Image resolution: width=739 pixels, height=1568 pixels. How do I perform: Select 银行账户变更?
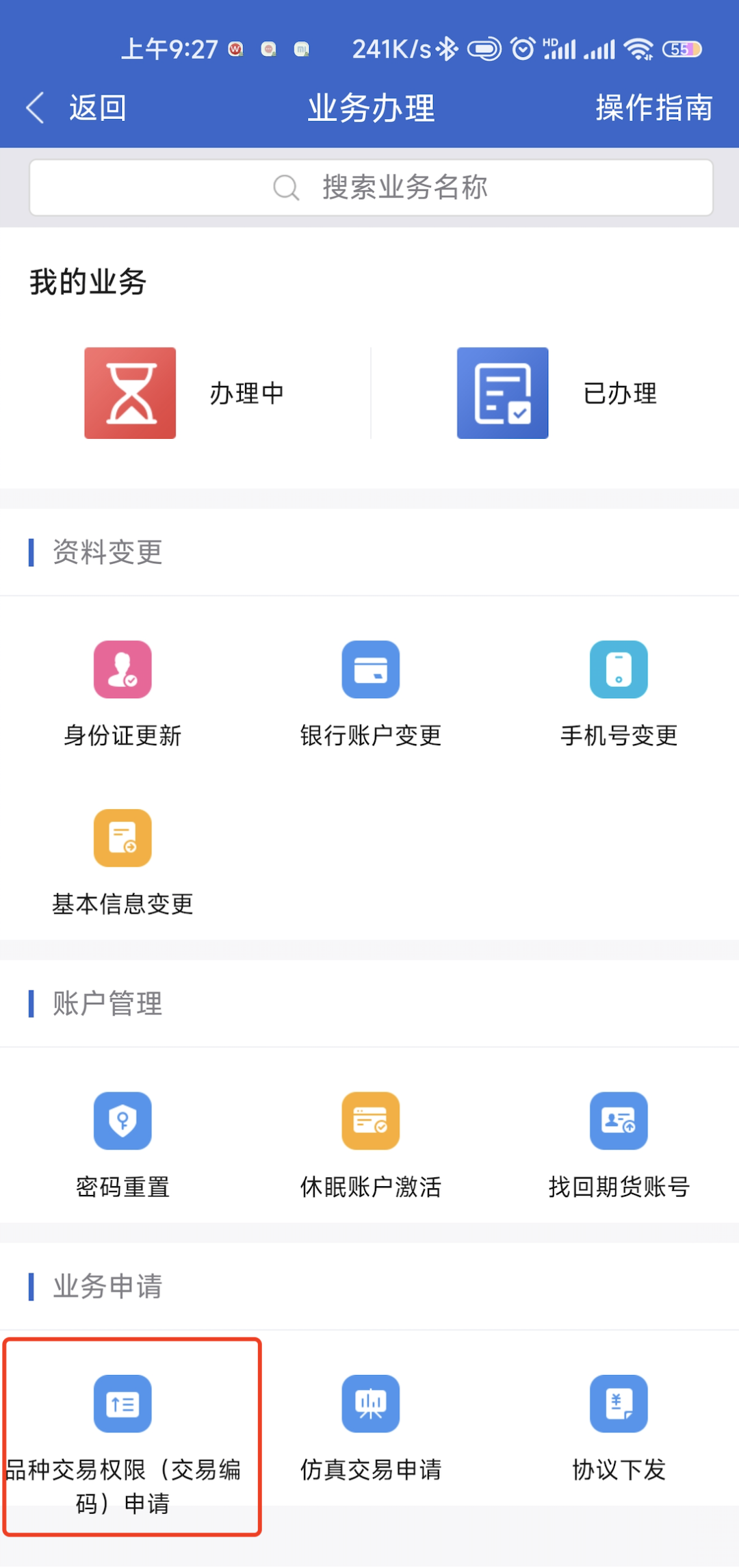(x=371, y=693)
